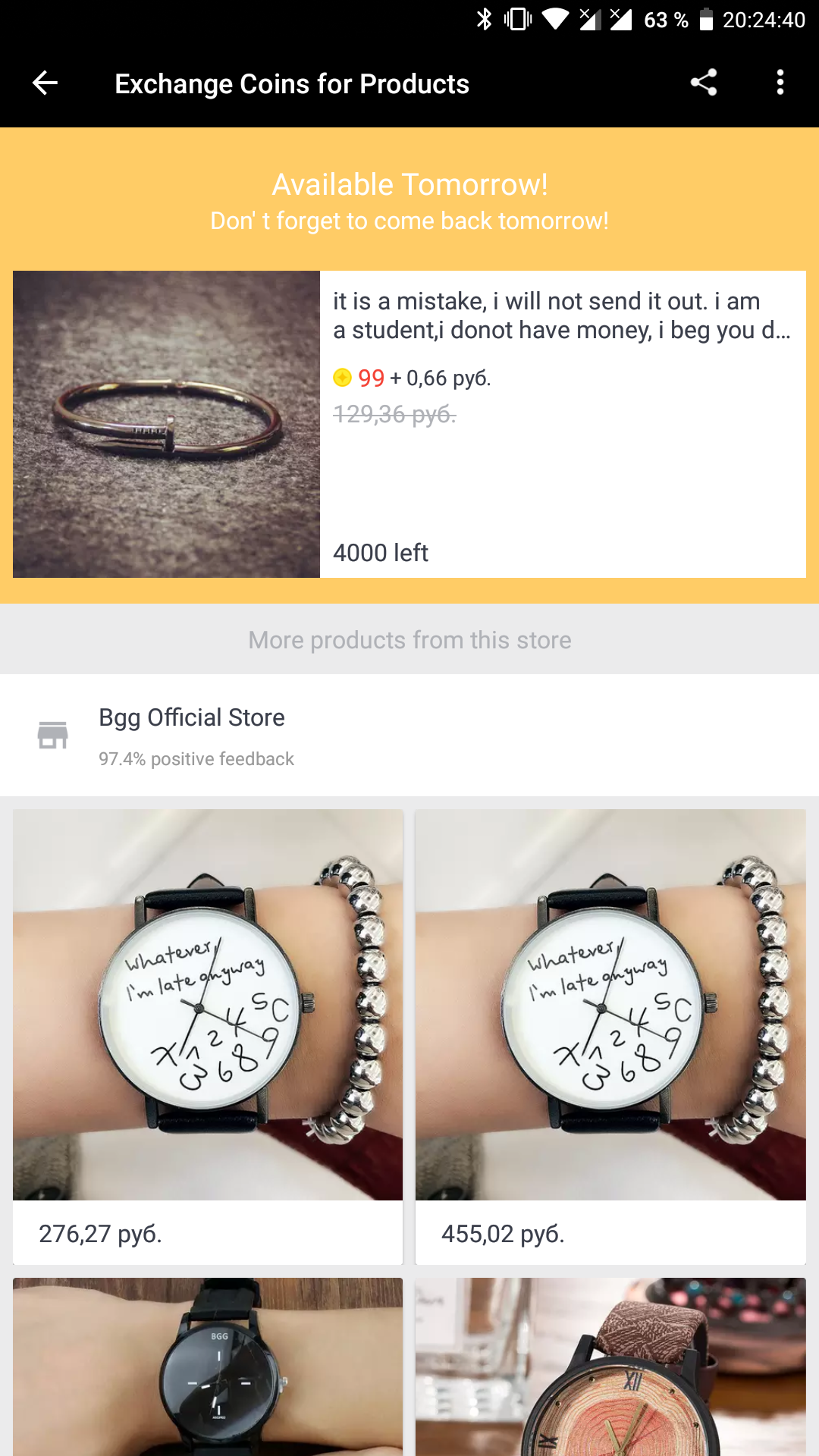Open the black BGG watch product

(208, 1367)
